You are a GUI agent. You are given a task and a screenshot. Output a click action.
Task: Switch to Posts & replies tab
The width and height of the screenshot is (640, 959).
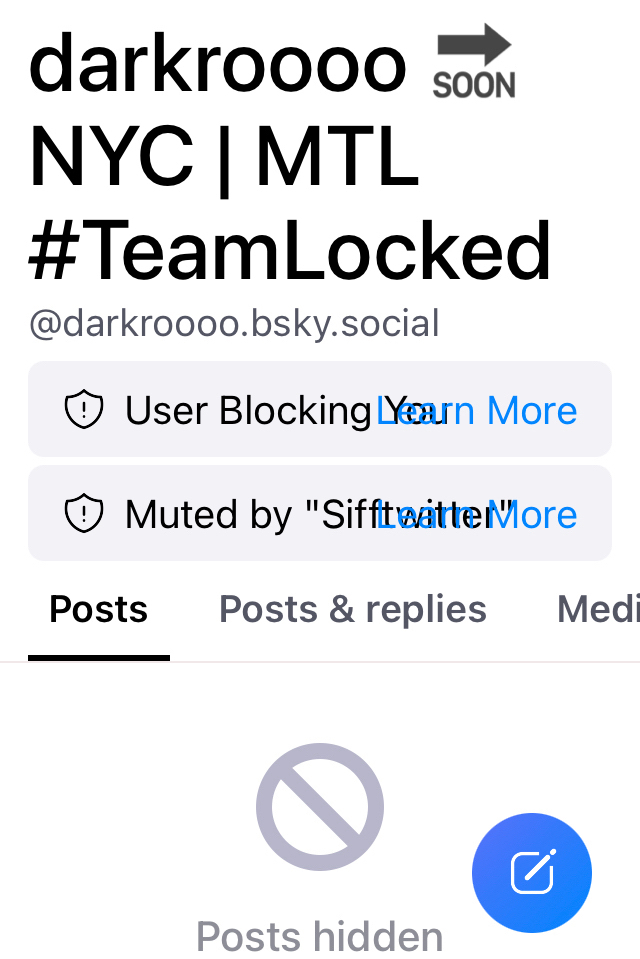tap(352, 609)
